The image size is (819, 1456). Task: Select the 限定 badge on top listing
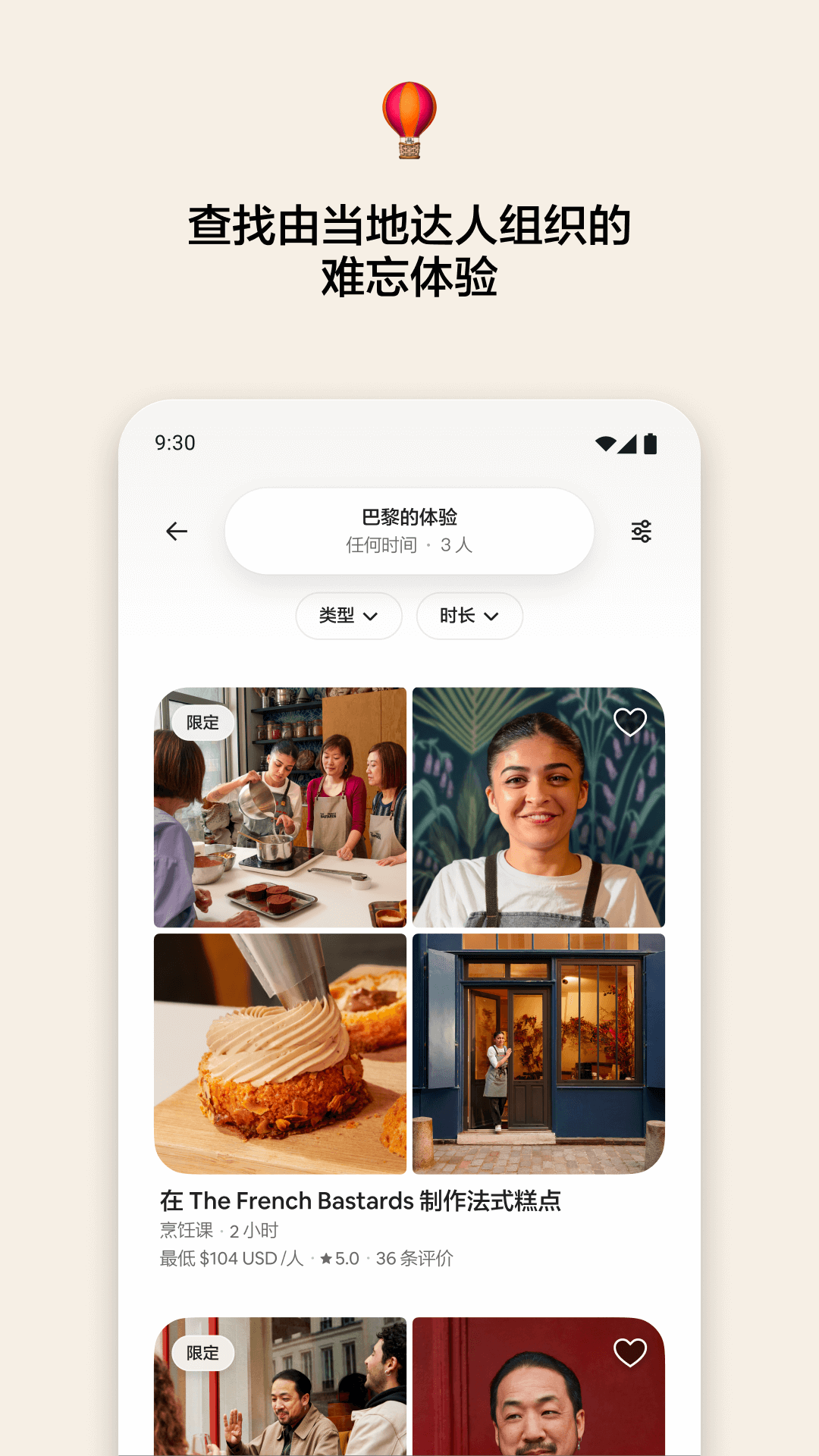click(201, 722)
